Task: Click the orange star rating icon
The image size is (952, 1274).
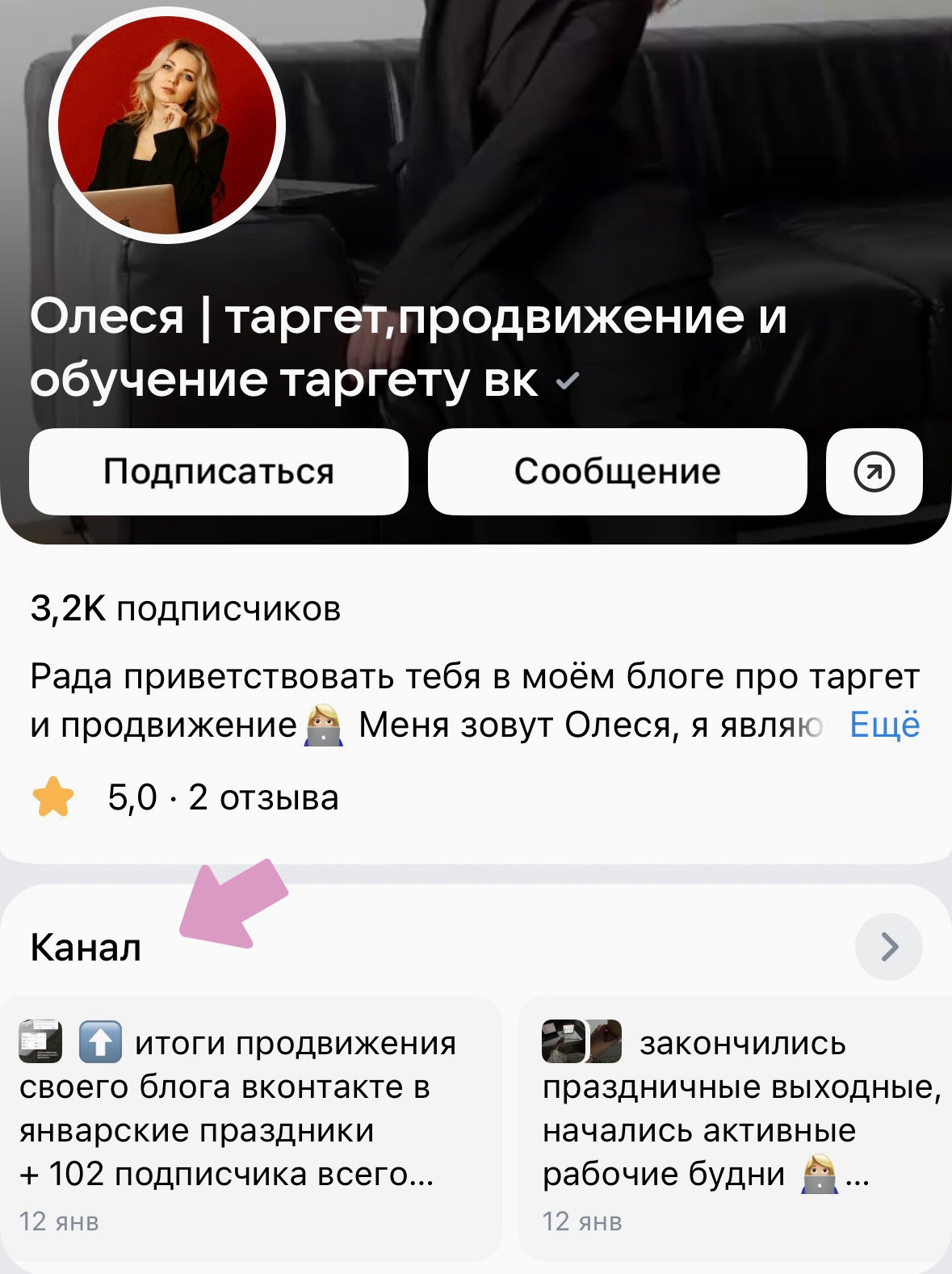Action: (x=53, y=799)
